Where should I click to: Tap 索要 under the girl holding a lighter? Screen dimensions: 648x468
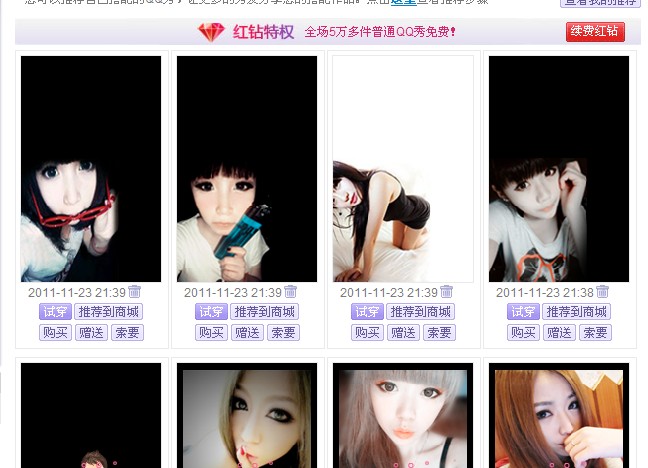[283, 332]
